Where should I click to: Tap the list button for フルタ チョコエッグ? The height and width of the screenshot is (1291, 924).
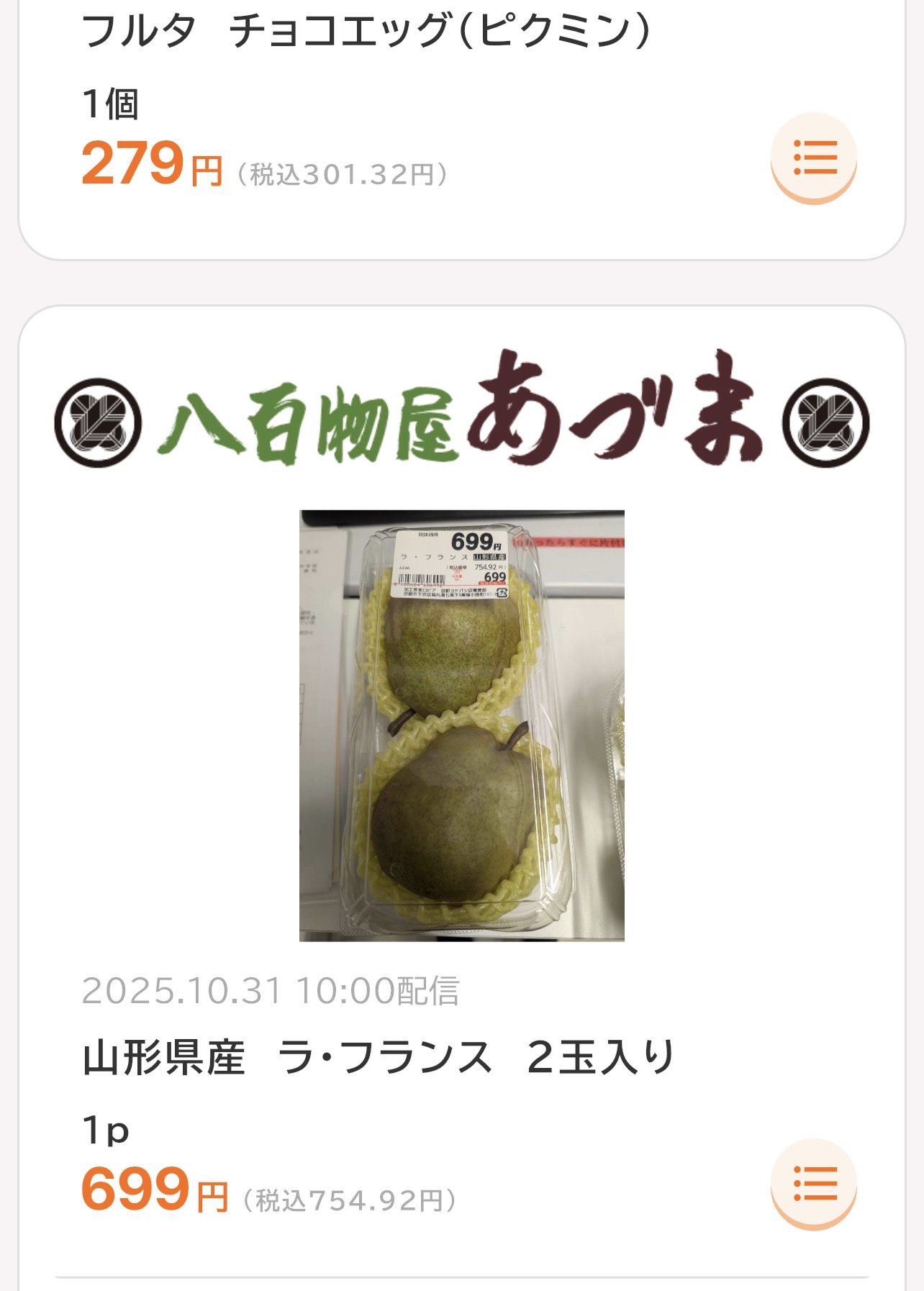pos(814,158)
